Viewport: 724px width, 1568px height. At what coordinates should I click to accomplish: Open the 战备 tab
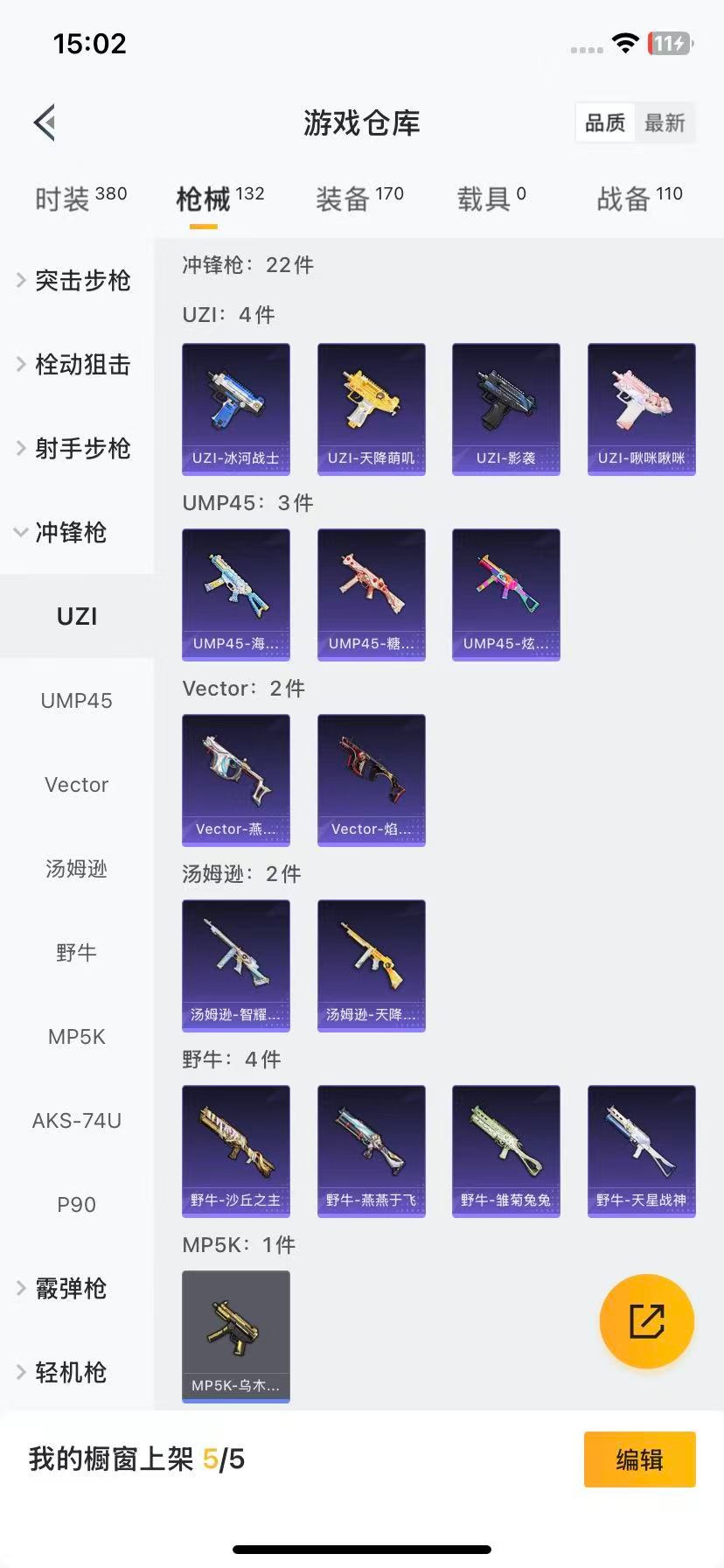[639, 199]
